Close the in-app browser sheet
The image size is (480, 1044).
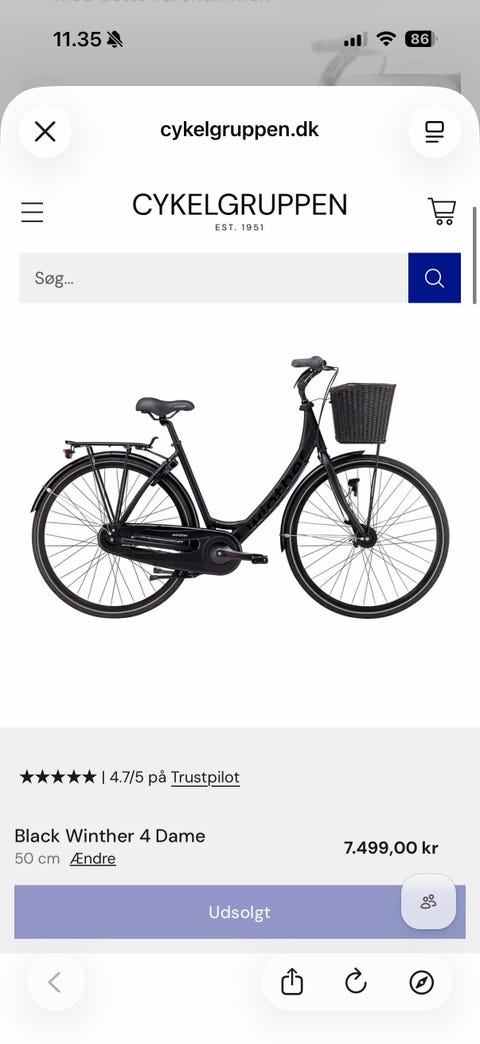click(x=45, y=132)
